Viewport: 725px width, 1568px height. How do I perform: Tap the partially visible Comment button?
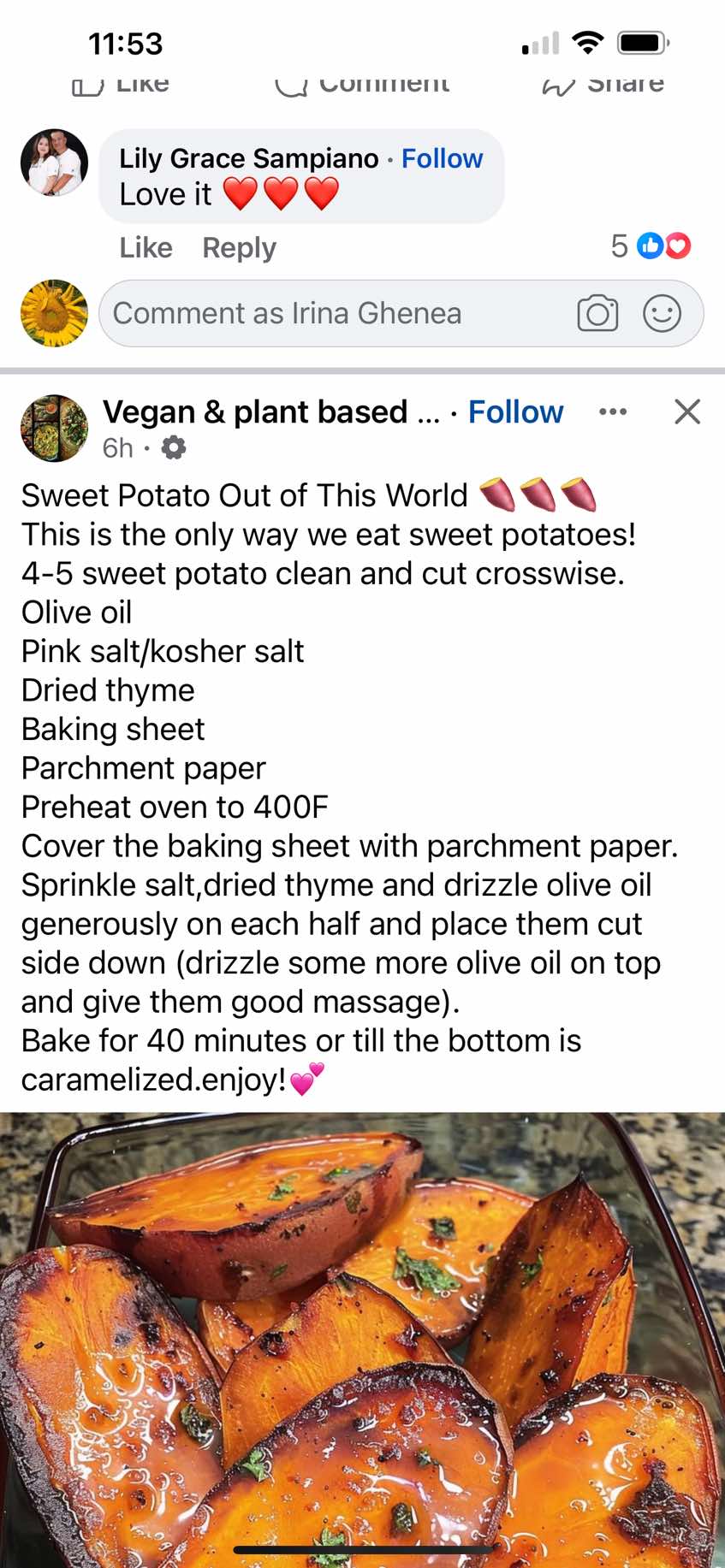click(x=363, y=86)
